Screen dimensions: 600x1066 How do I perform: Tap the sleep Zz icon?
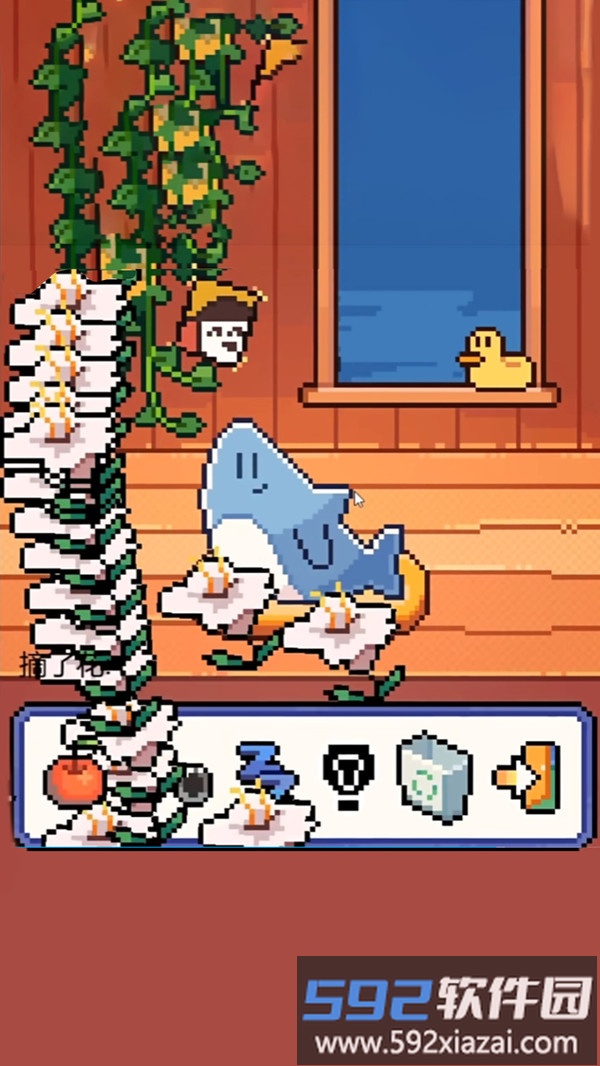click(266, 769)
